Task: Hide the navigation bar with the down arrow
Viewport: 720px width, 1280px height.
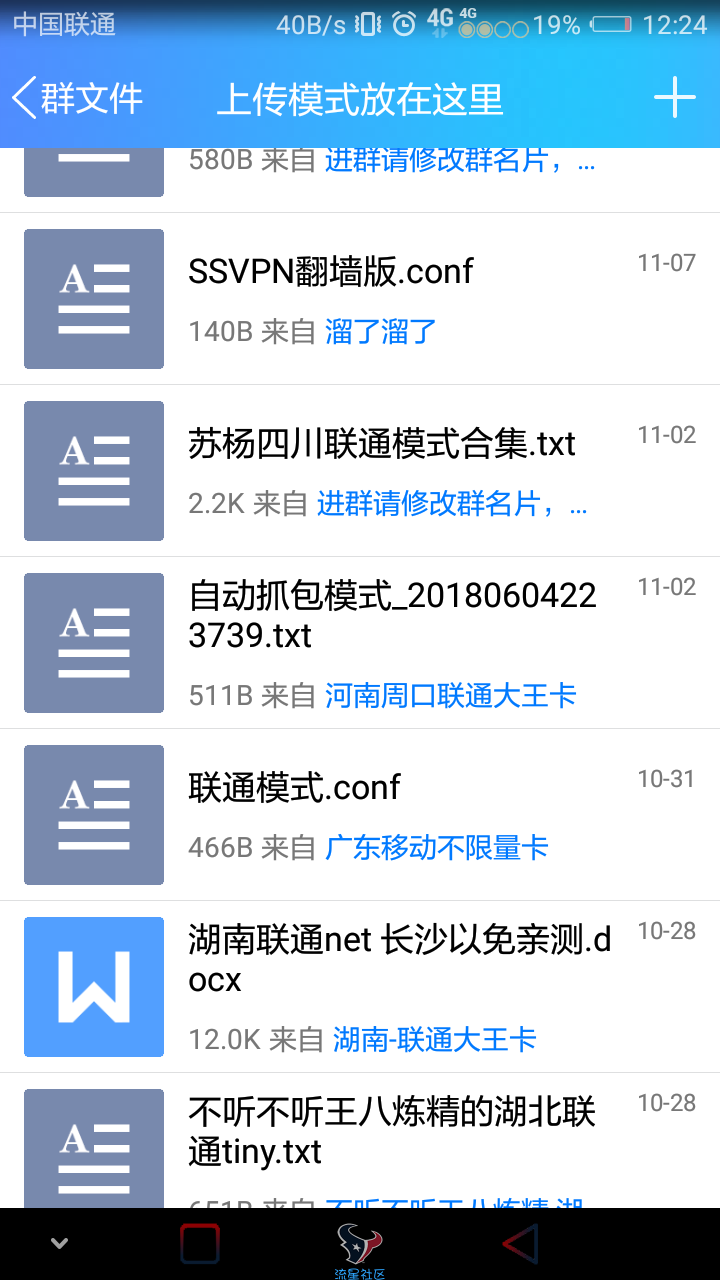Action: [60, 1243]
